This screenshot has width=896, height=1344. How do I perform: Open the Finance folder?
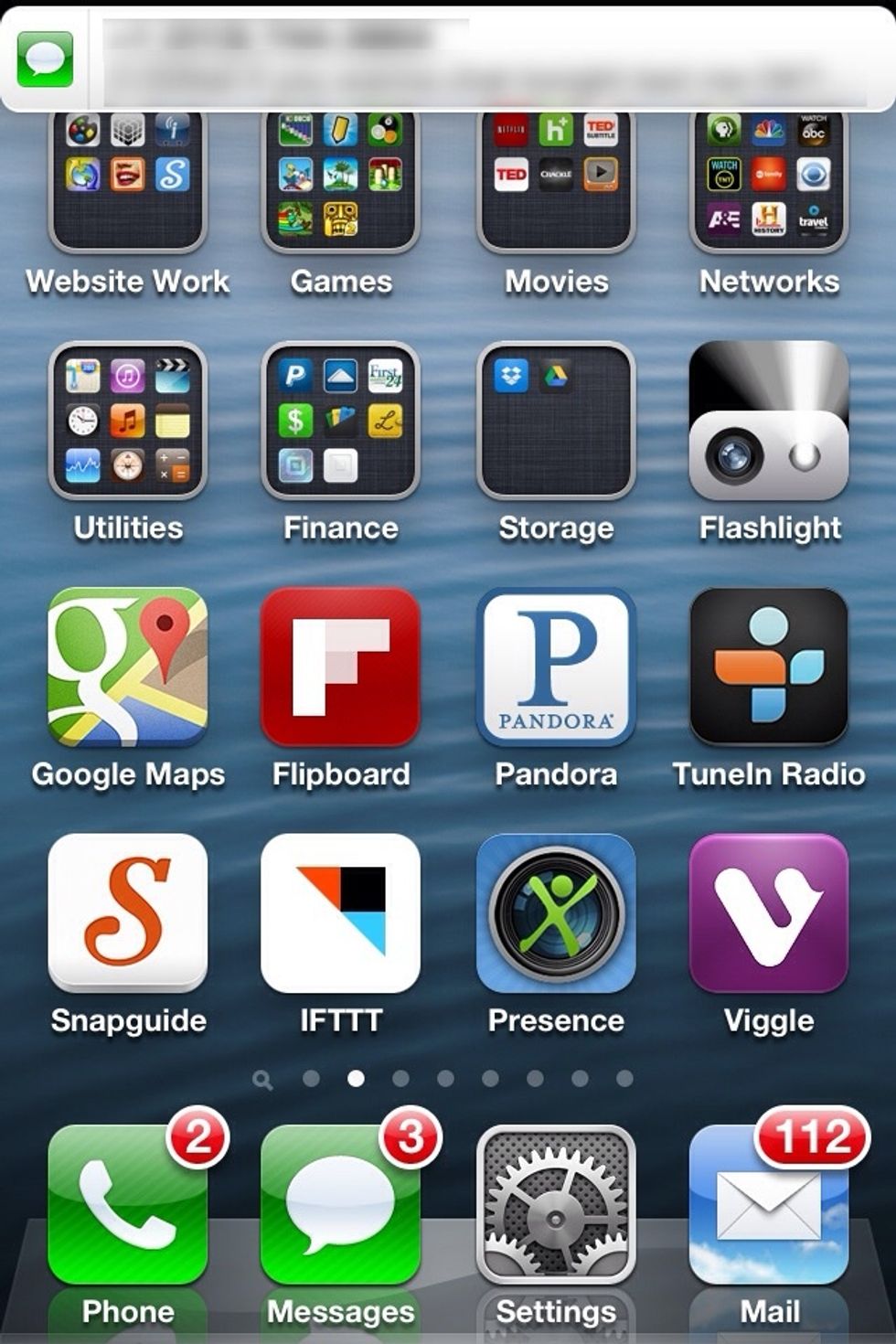tap(341, 421)
